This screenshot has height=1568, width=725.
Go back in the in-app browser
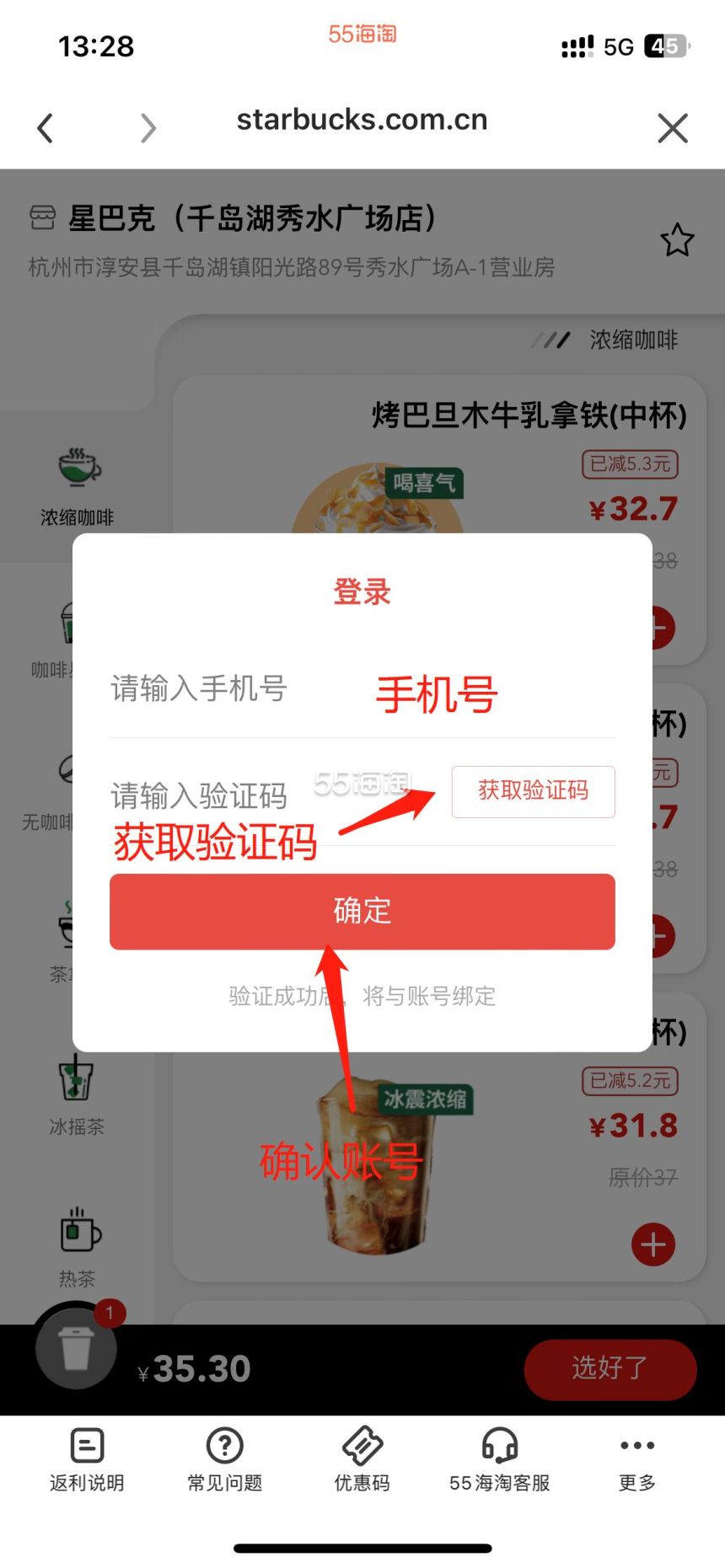click(x=46, y=128)
